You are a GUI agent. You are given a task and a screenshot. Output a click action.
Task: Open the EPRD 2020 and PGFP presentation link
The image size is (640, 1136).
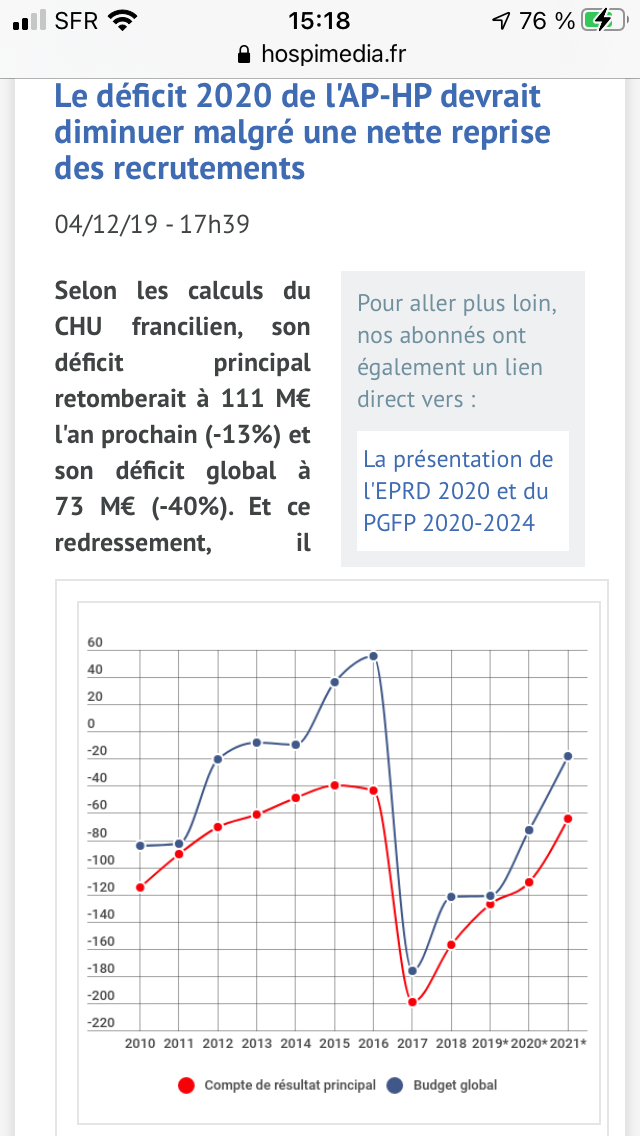click(x=458, y=491)
